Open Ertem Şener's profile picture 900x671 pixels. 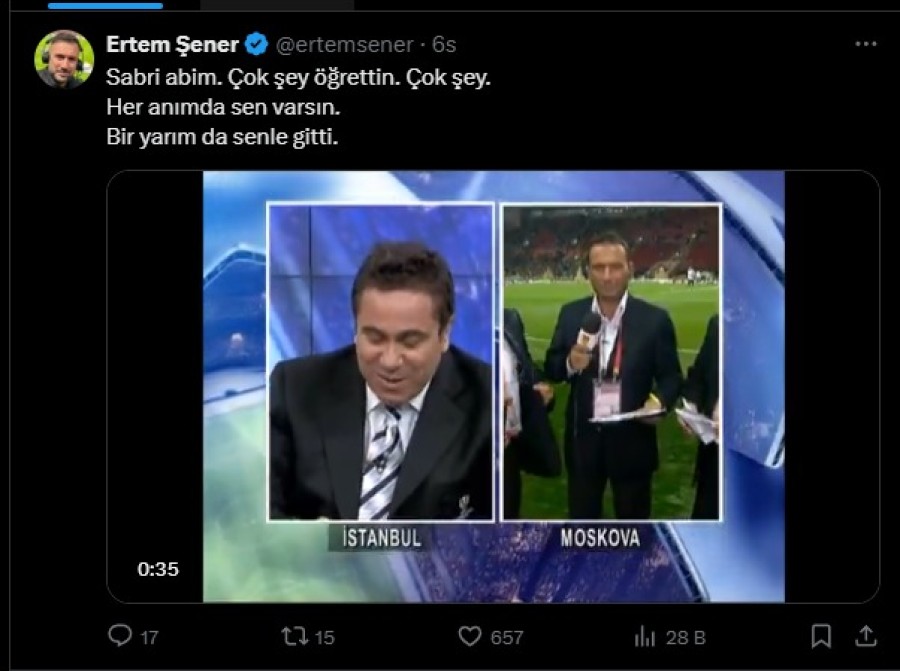[64, 59]
